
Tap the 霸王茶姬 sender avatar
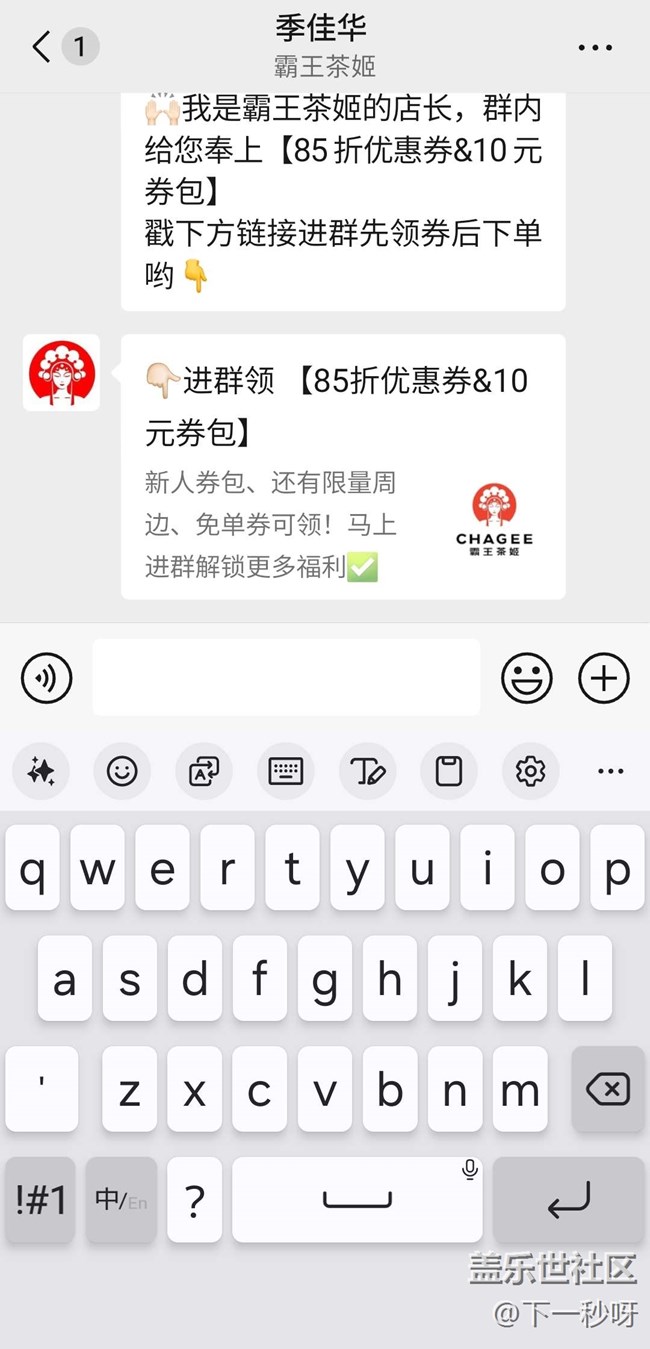pos(61,373)
